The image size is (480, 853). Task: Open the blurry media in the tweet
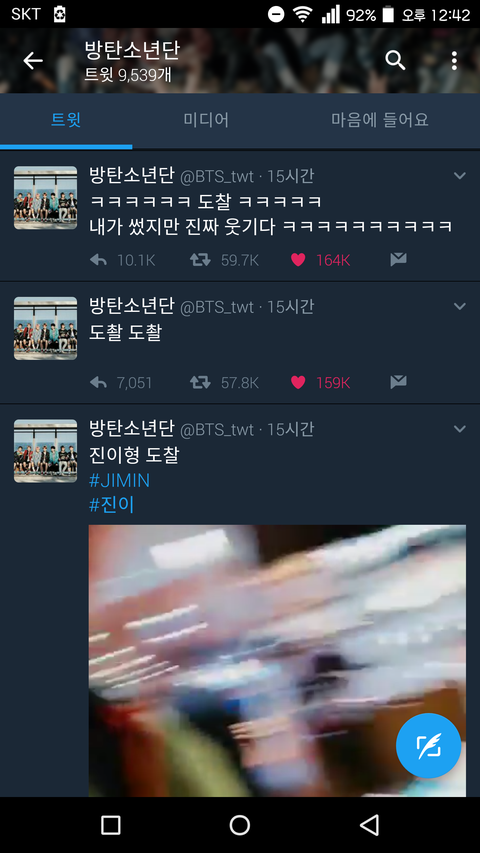click(x=277, y=660)
